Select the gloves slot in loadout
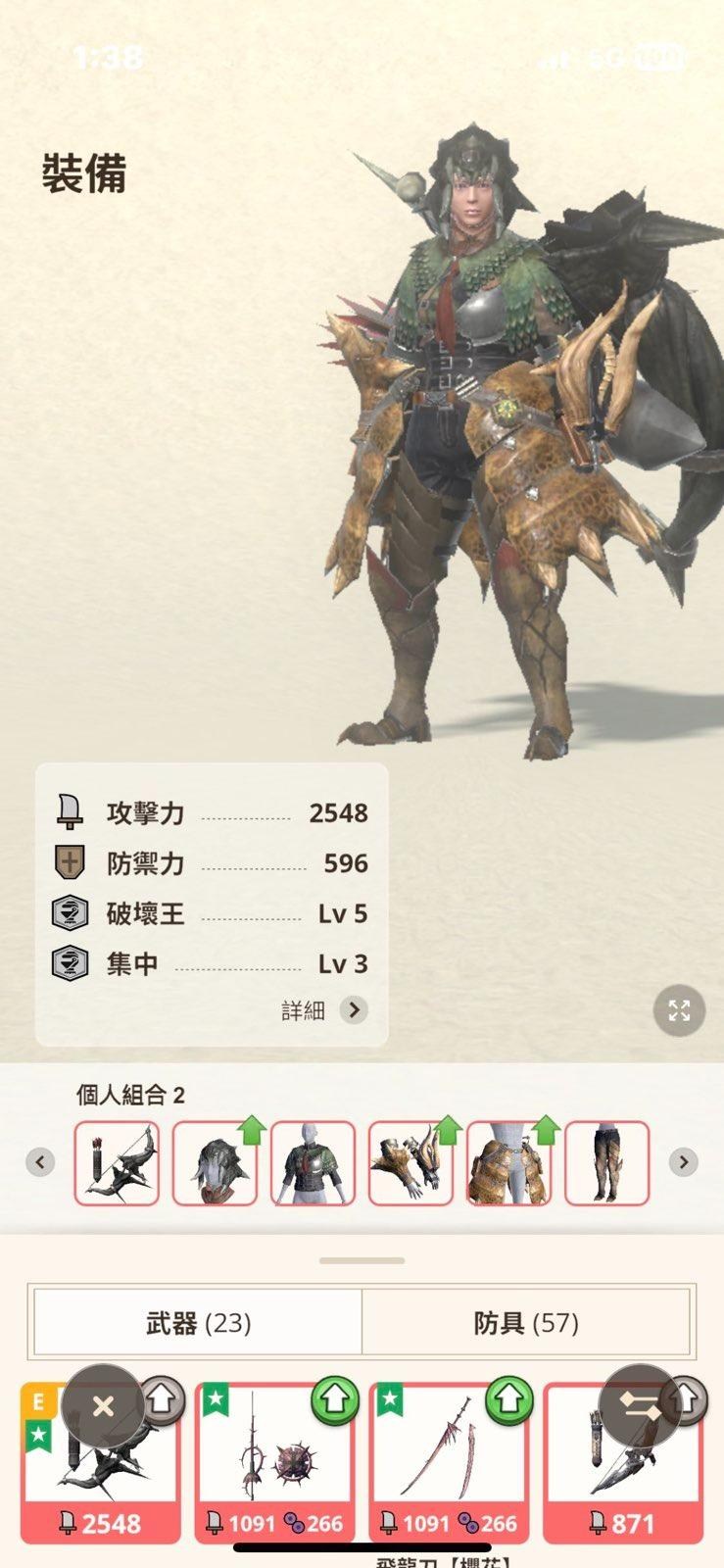The height and width of the screenshot is (1568, 724). point(410,1163)
